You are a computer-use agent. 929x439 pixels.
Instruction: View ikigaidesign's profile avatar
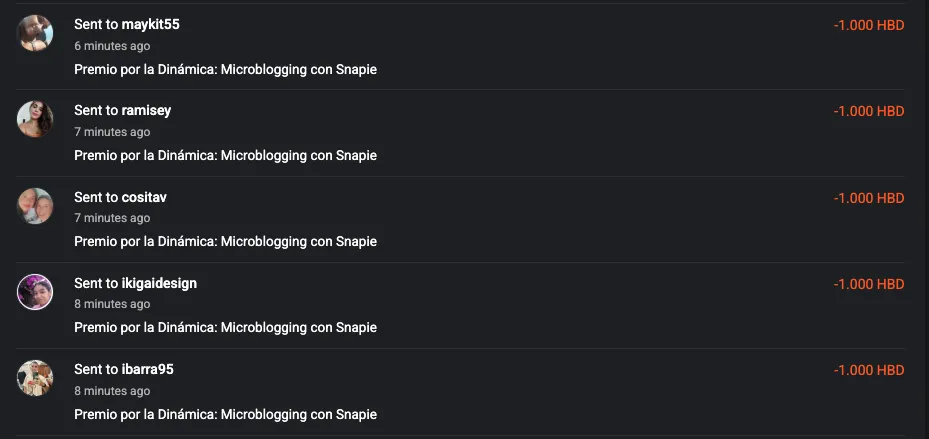click(35, 292)
